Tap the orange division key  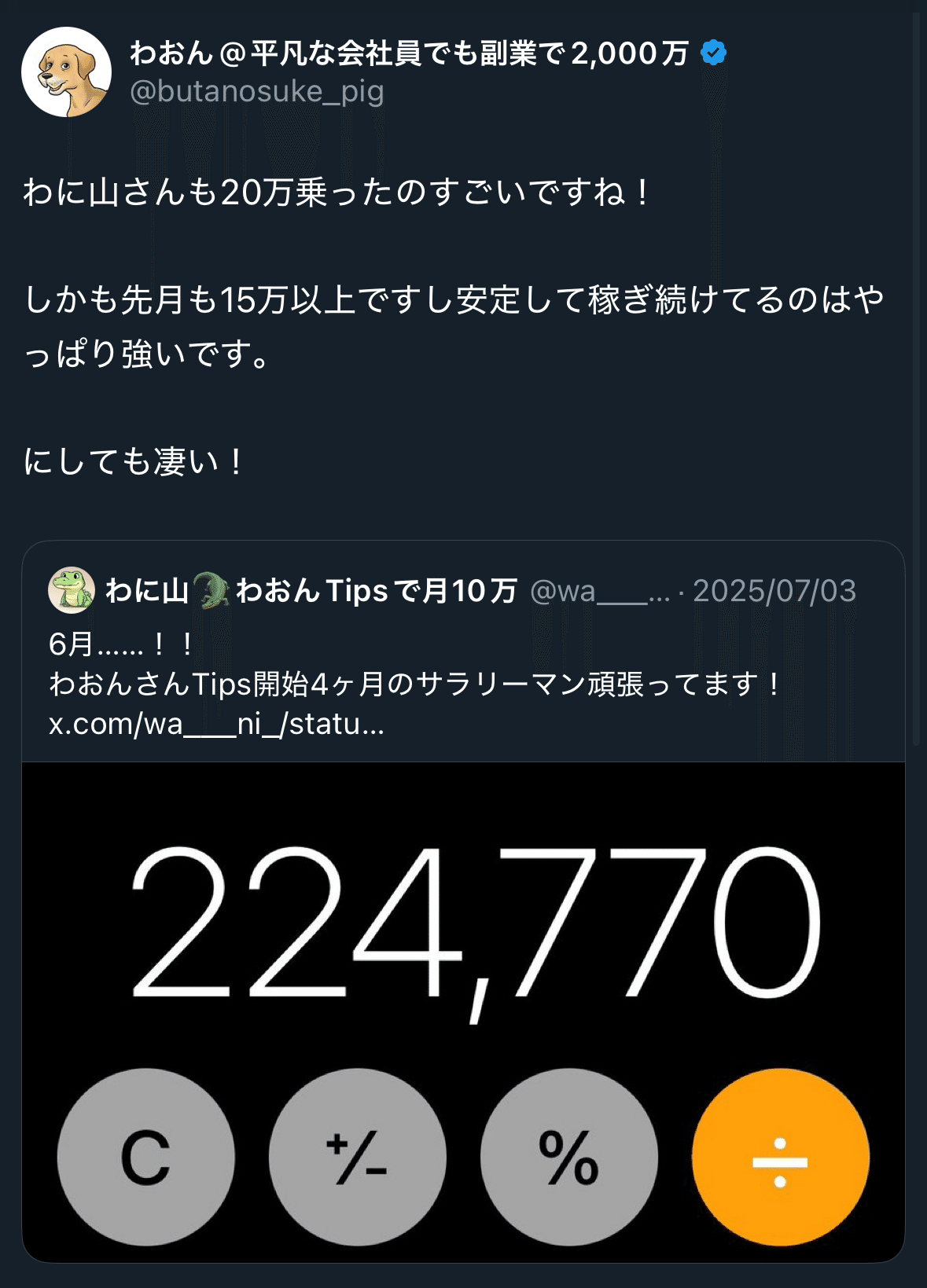click(780, 1159)
